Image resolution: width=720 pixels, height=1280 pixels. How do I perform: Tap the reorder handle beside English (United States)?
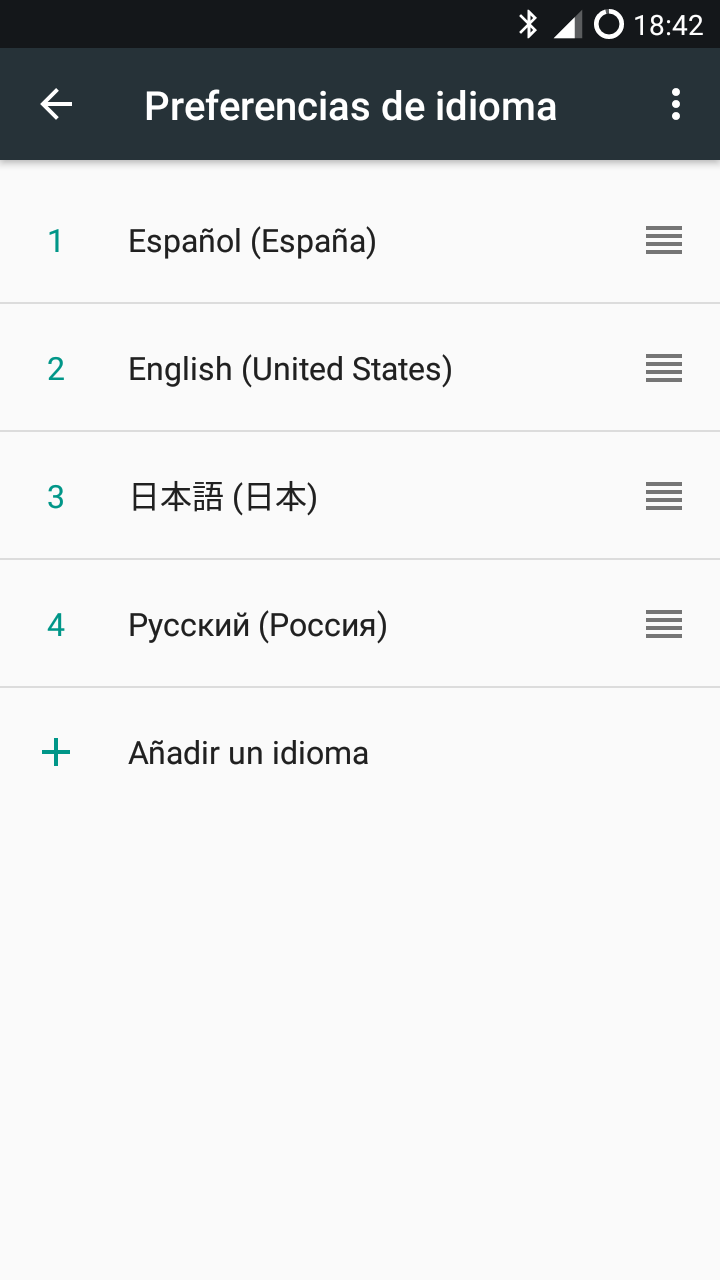(x=664, y=368)
